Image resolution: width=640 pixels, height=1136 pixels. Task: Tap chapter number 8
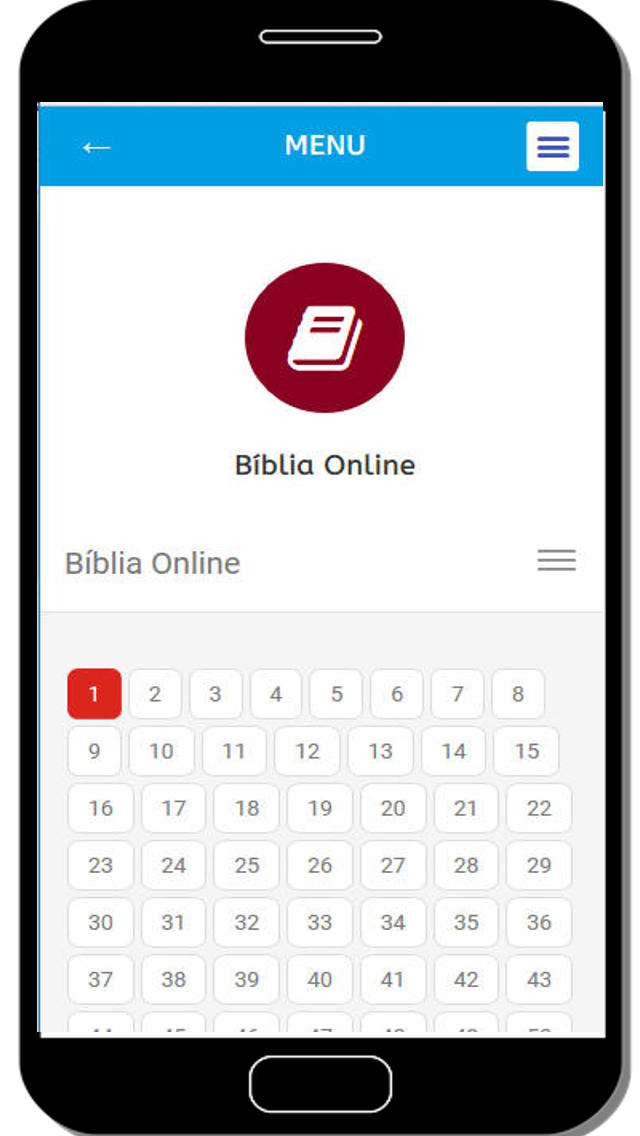click(x=518, y=694)
